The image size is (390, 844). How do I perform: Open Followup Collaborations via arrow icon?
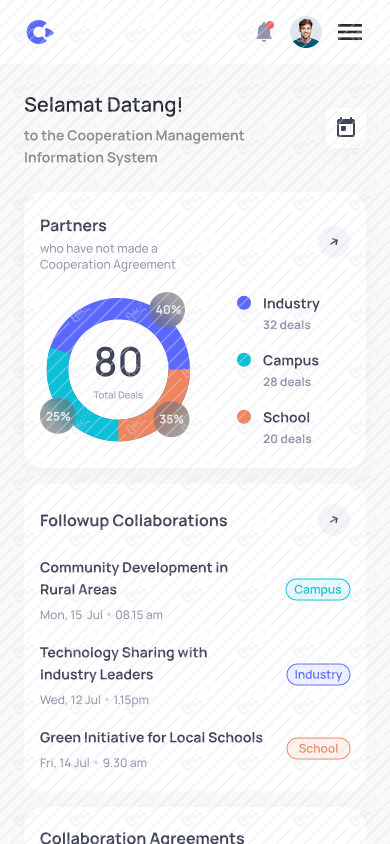coord(334,520)
